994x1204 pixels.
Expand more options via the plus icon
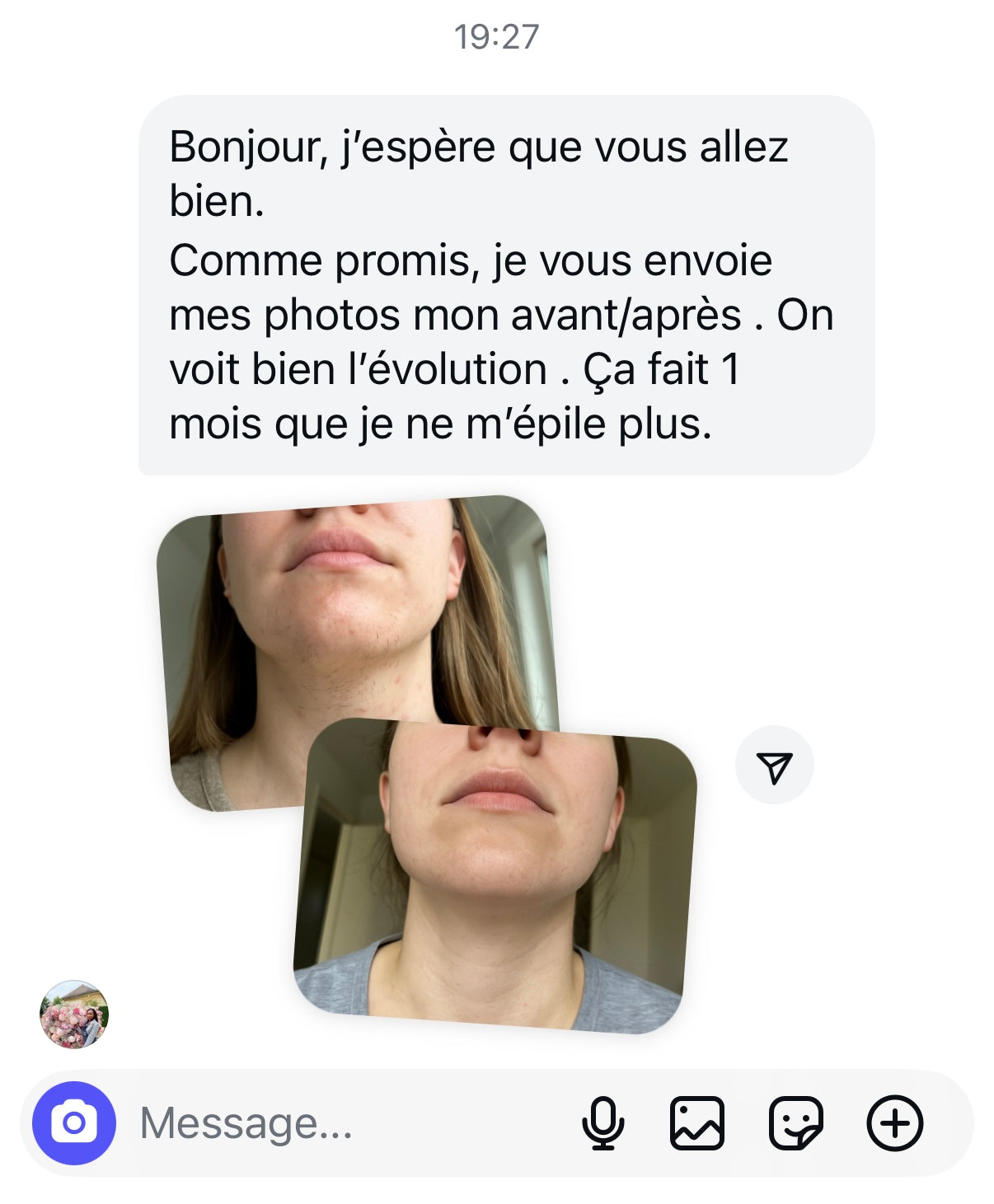[894, 1122]
